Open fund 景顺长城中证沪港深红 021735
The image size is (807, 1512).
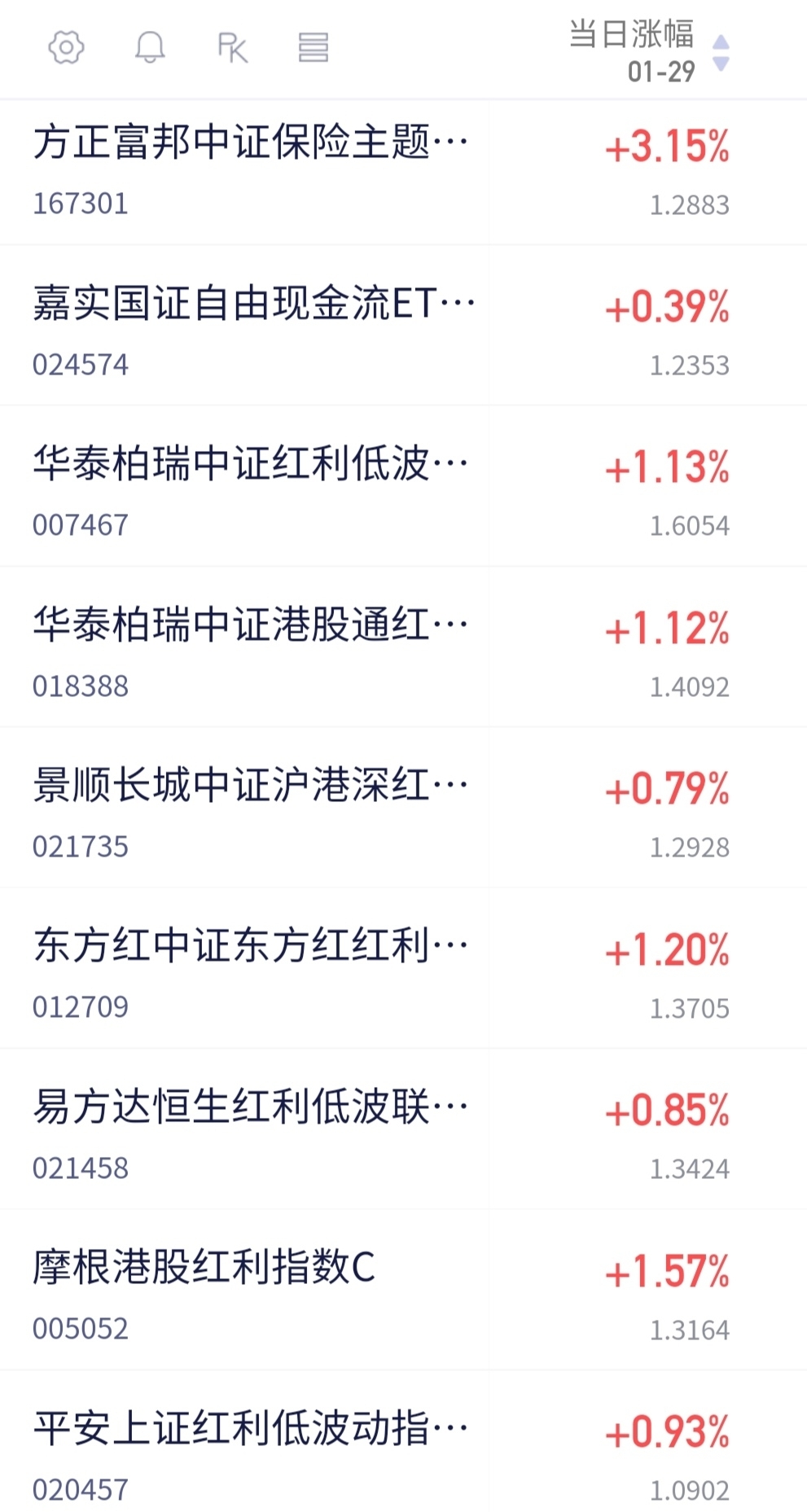click(x=251, y=813)
